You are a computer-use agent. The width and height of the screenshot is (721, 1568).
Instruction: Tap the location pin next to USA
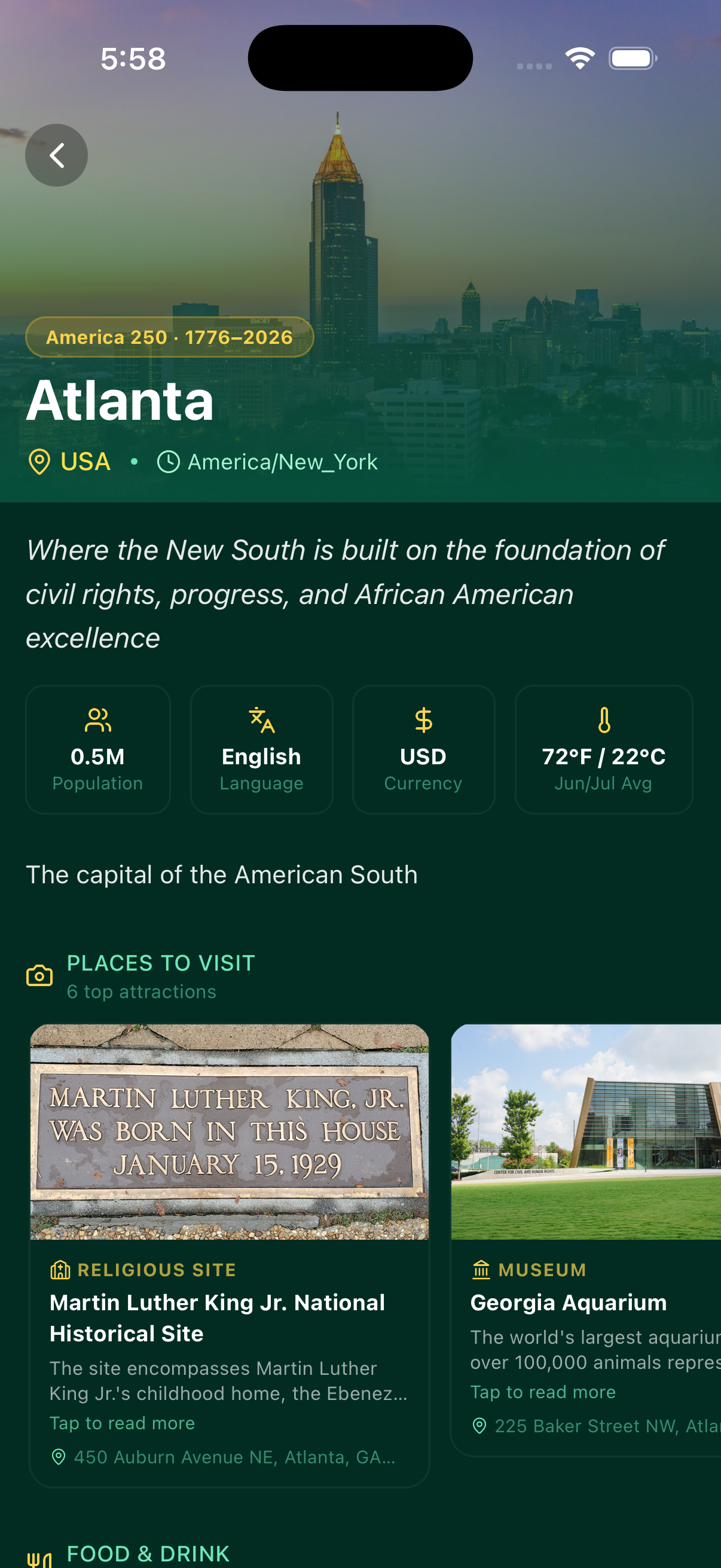[38, 462]
